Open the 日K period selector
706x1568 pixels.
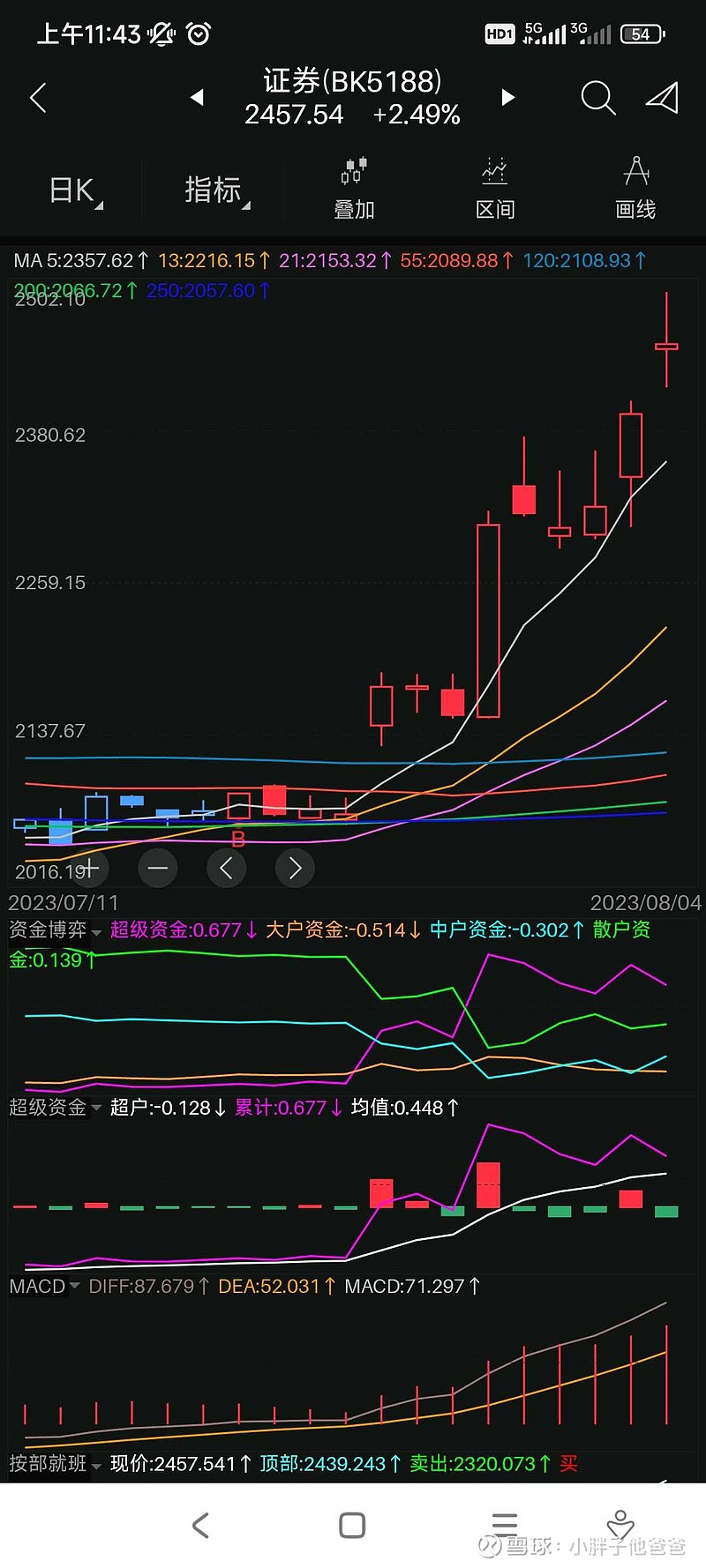[76, 190]
